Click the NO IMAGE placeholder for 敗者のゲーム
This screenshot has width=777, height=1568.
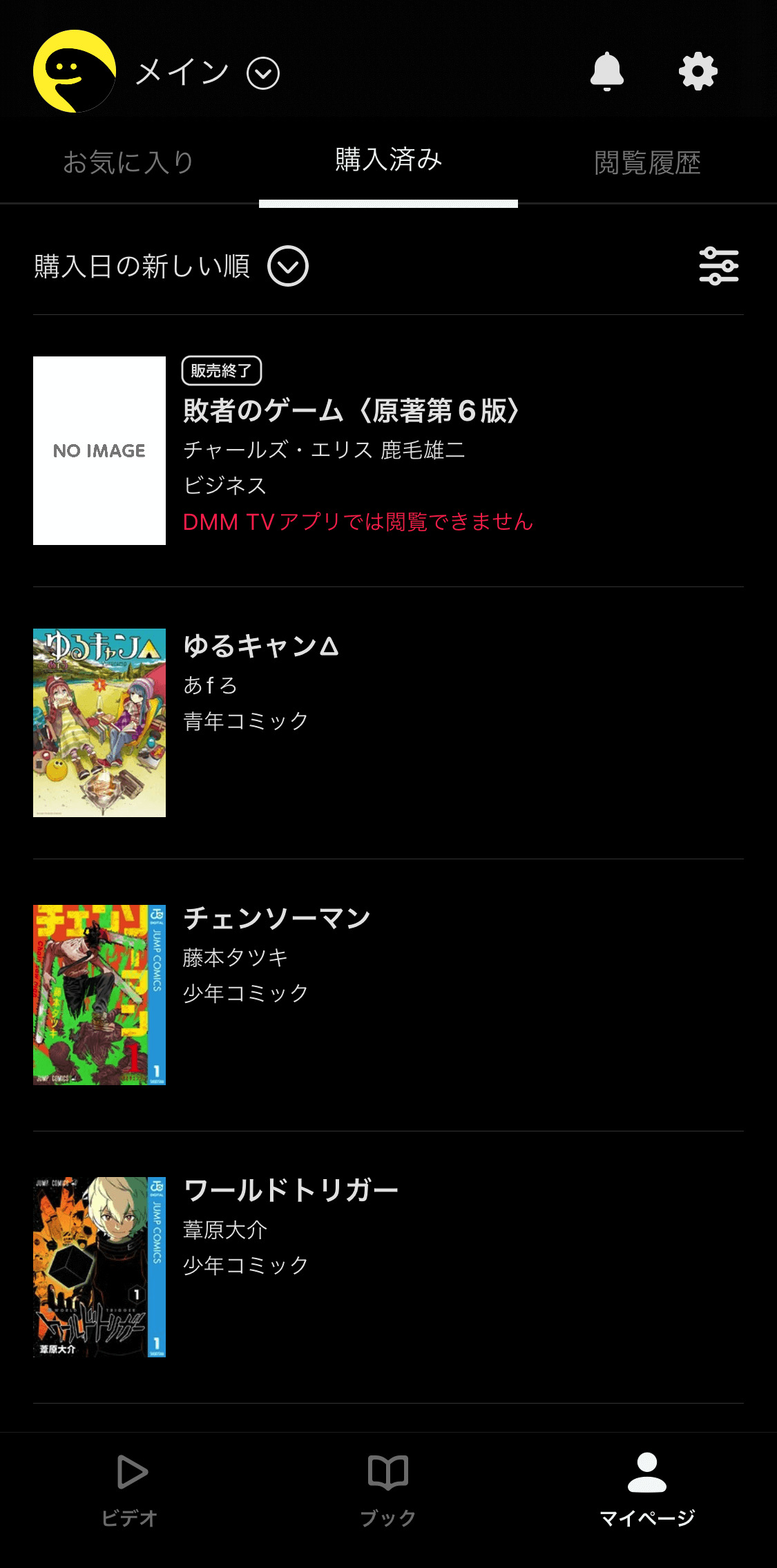(99, 450)
